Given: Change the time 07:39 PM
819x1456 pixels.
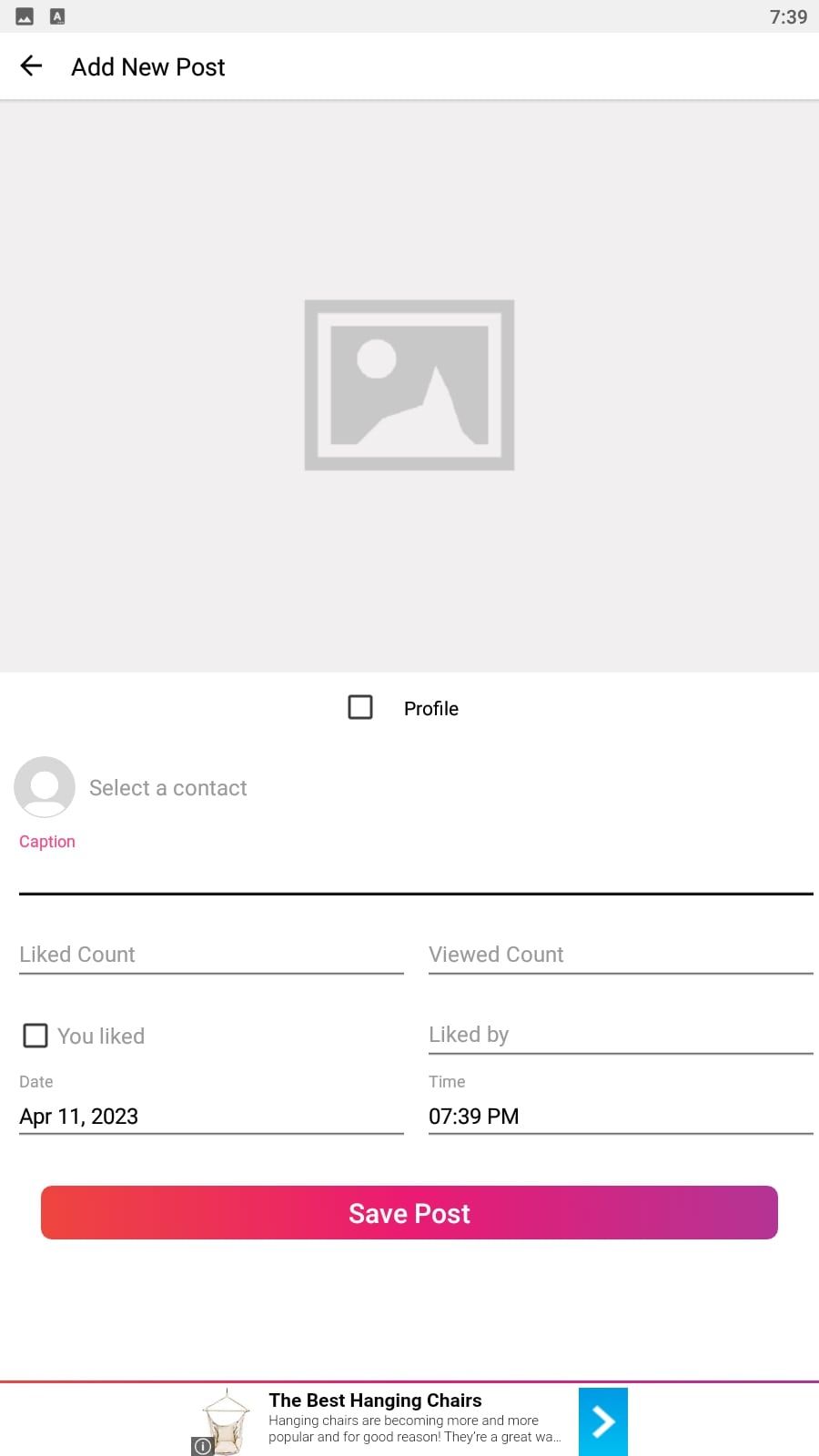Looking at the screenshot, I should (x=621, y=1117).
